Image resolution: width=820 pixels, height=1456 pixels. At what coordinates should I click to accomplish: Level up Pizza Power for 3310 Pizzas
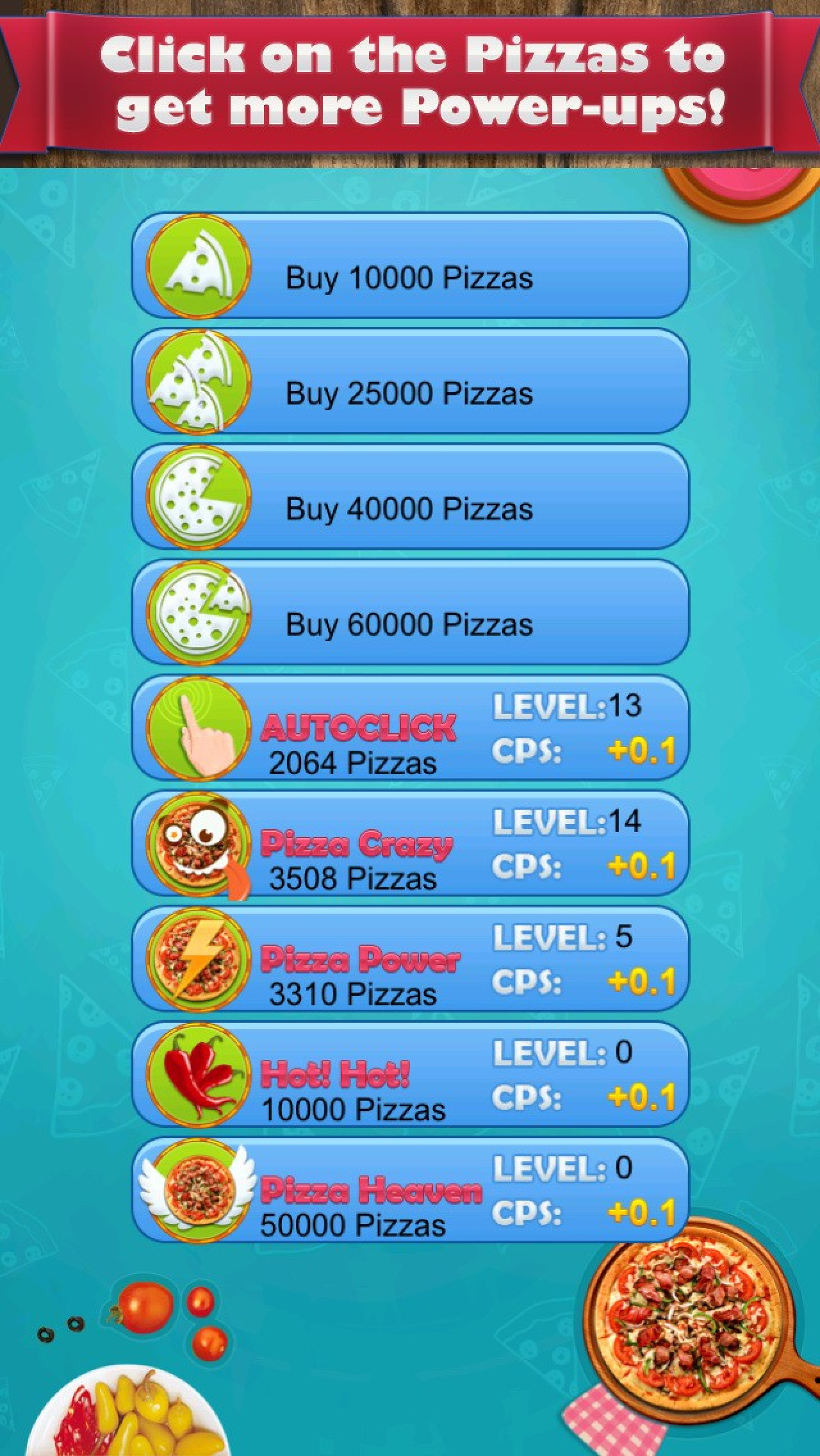coord(410,959)
